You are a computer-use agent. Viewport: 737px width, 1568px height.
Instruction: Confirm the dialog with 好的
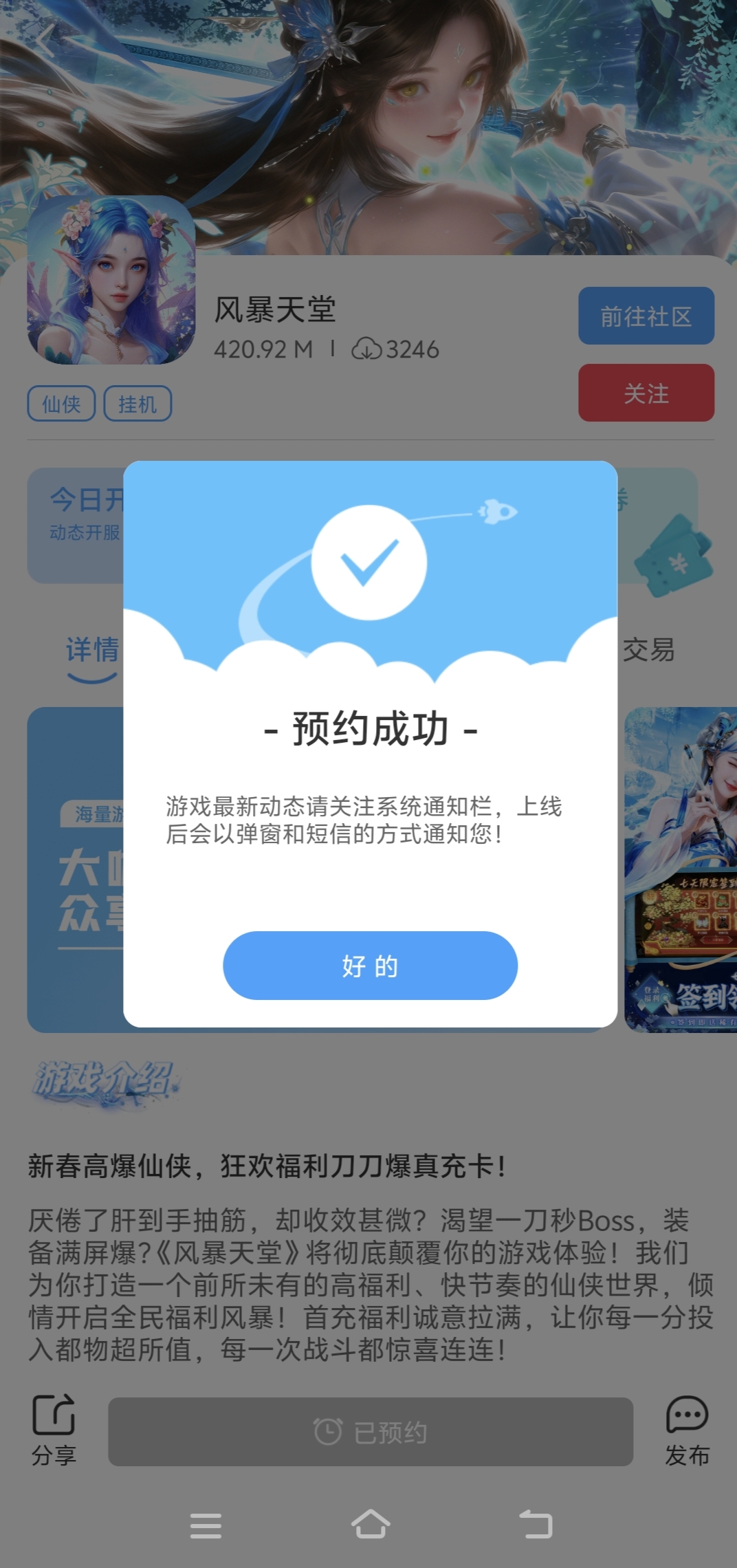370,965
